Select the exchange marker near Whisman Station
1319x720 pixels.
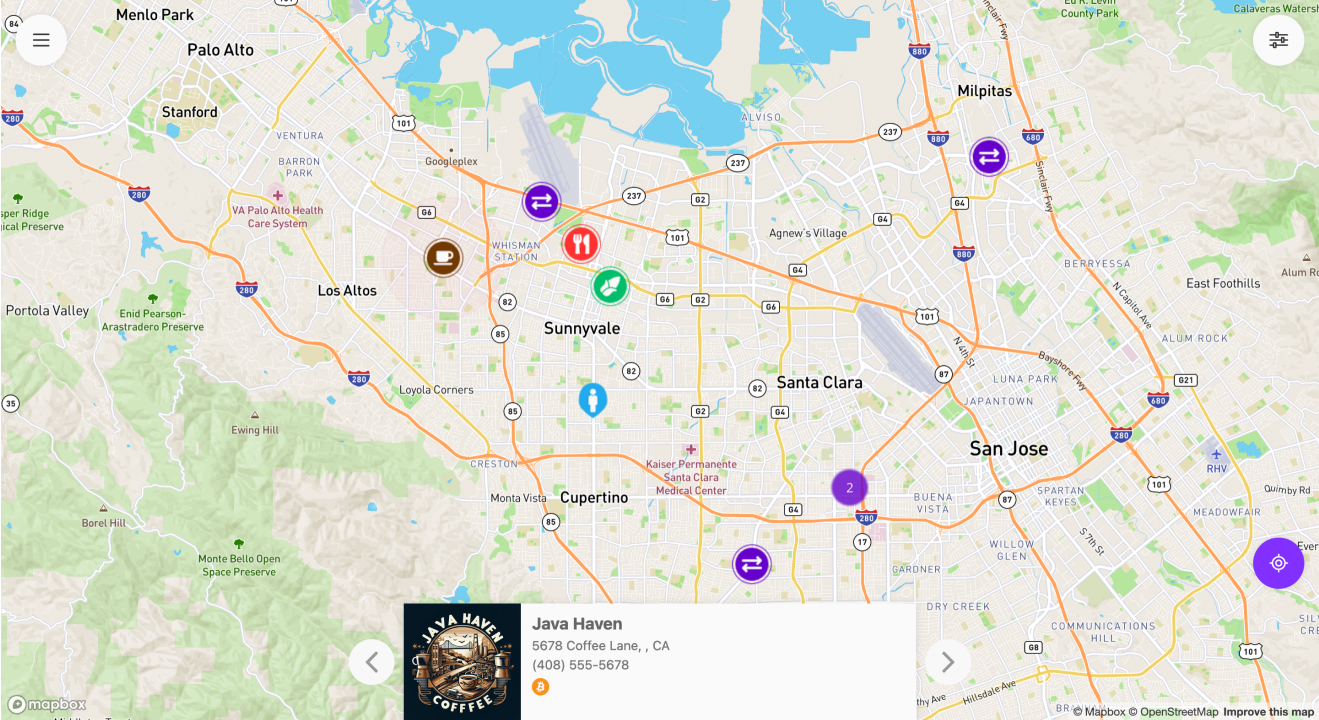pos(542,202)
